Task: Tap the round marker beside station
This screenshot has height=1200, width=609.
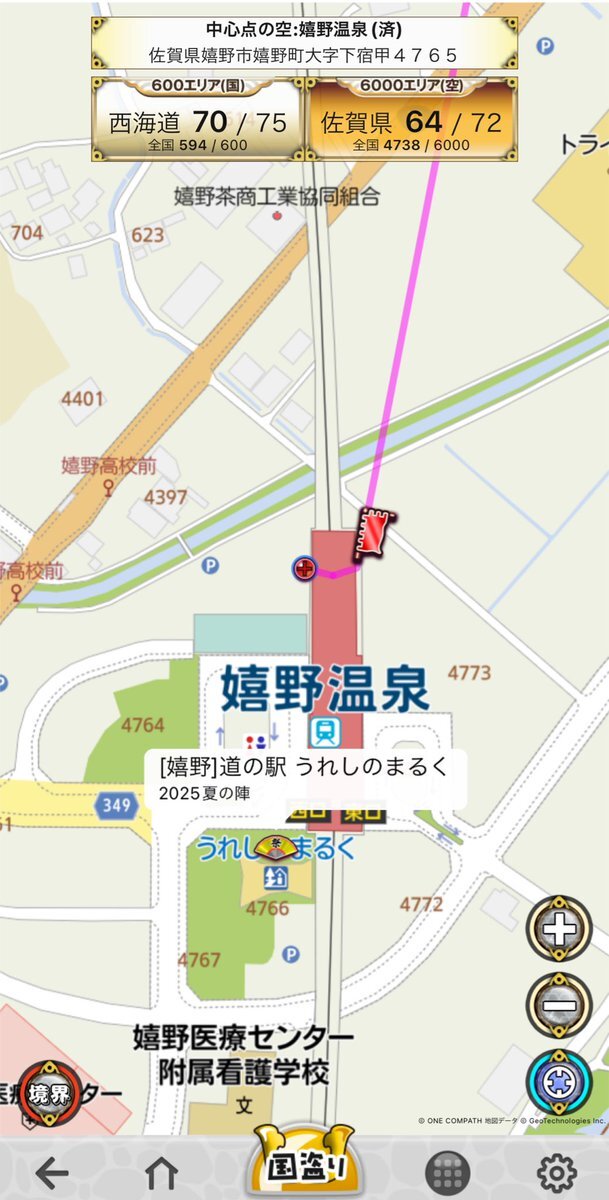Action: 304,570
